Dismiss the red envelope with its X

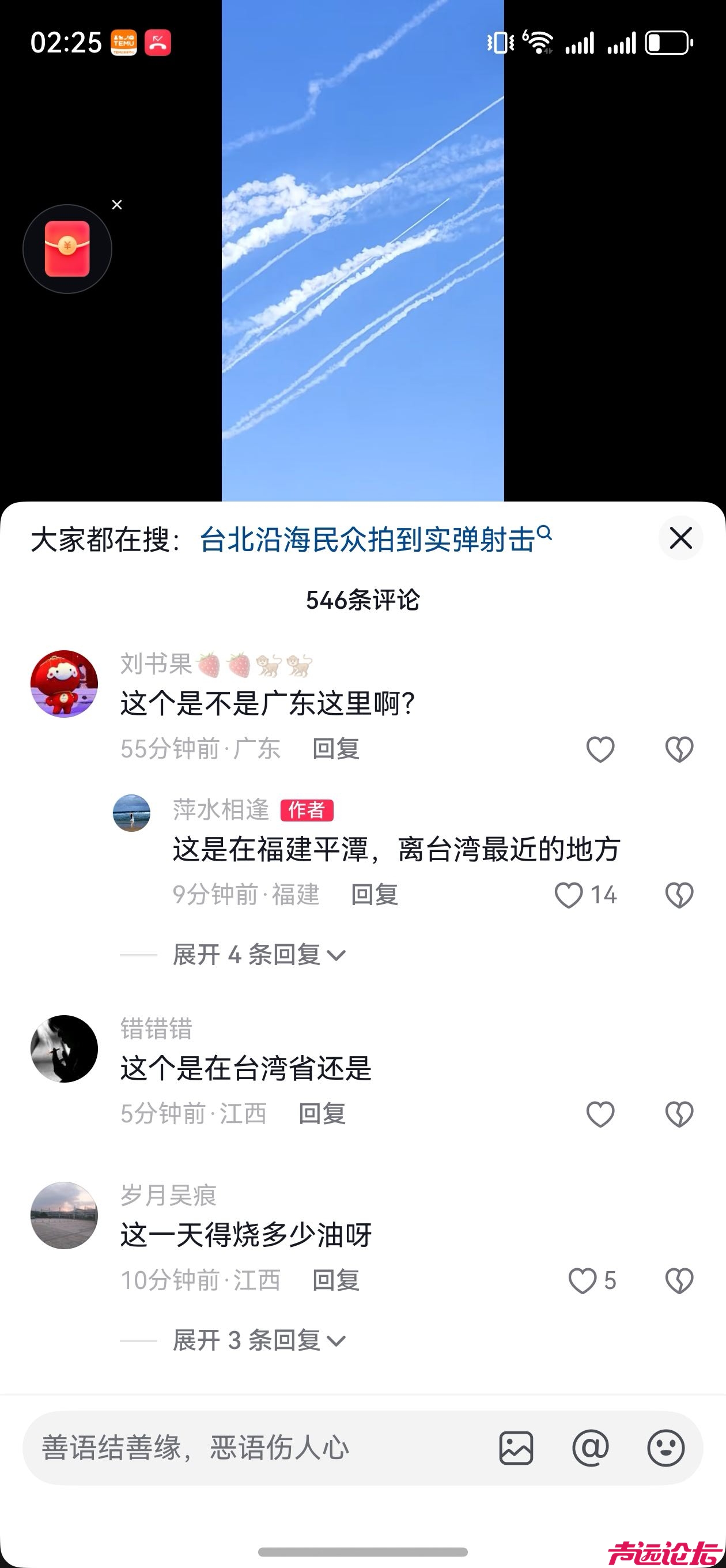(x=118, y=205)
